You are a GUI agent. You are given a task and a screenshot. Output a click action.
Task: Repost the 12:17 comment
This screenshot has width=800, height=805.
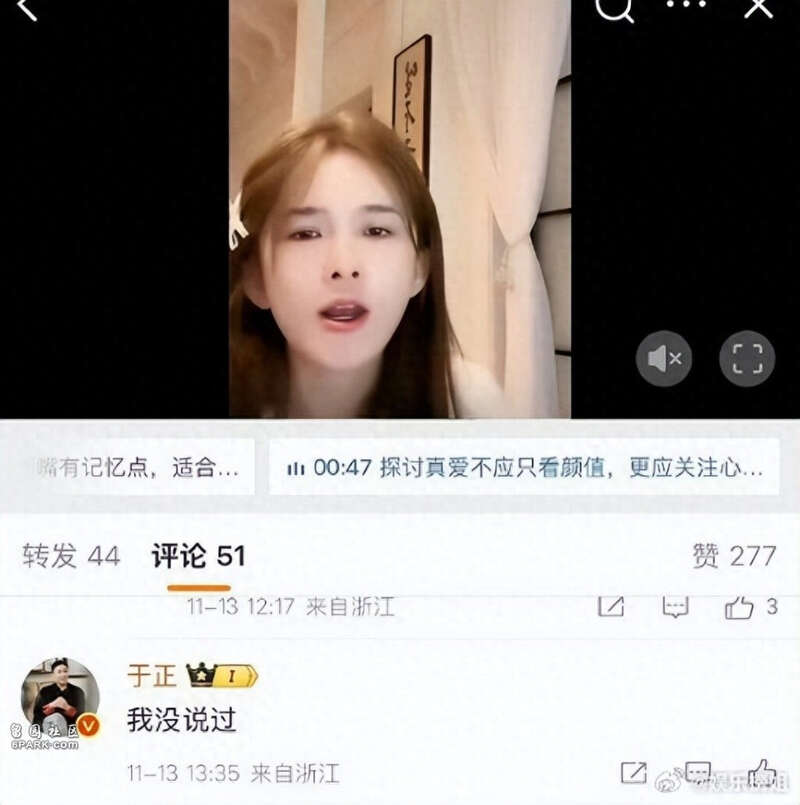pyautogui.click(x=611, y=606)
